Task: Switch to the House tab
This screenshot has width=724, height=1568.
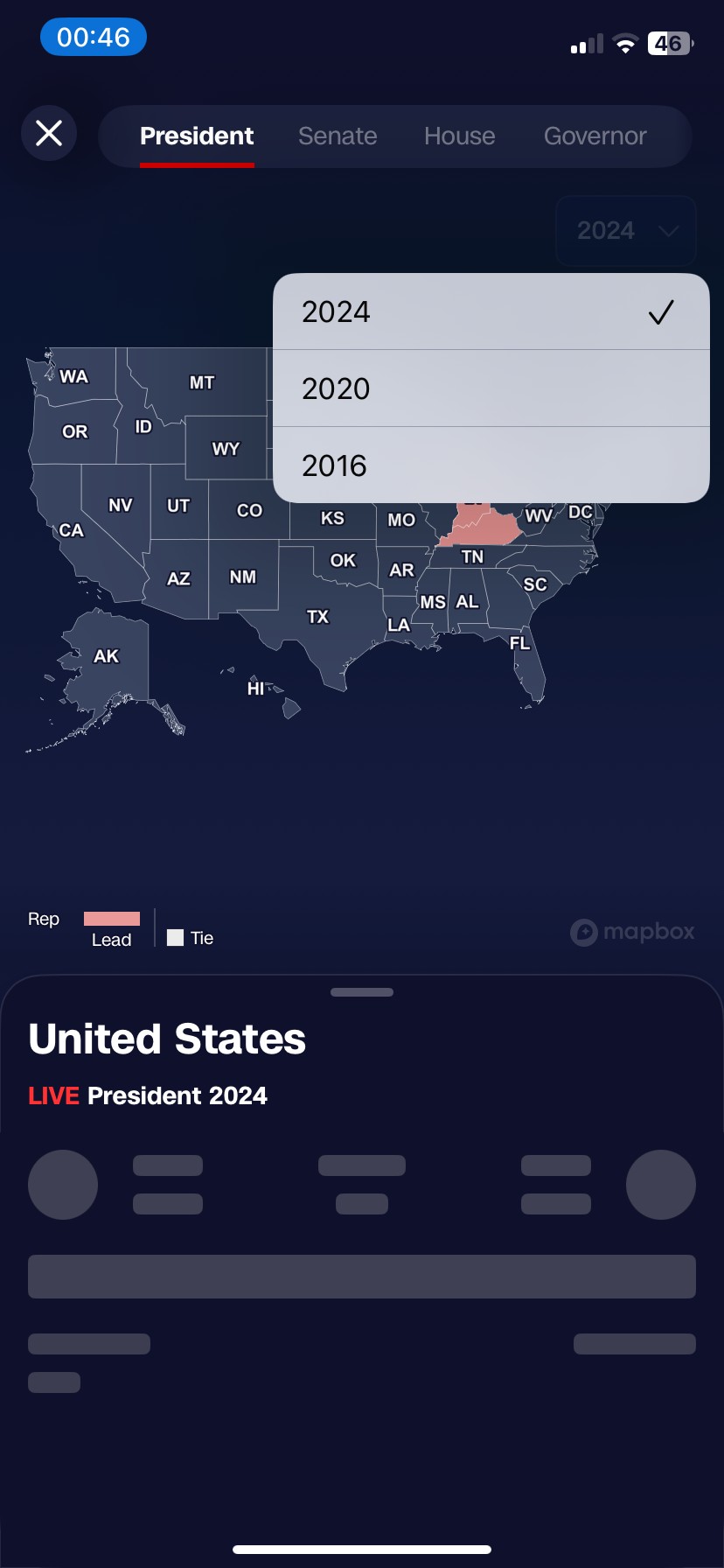Action: pos(459,136)
